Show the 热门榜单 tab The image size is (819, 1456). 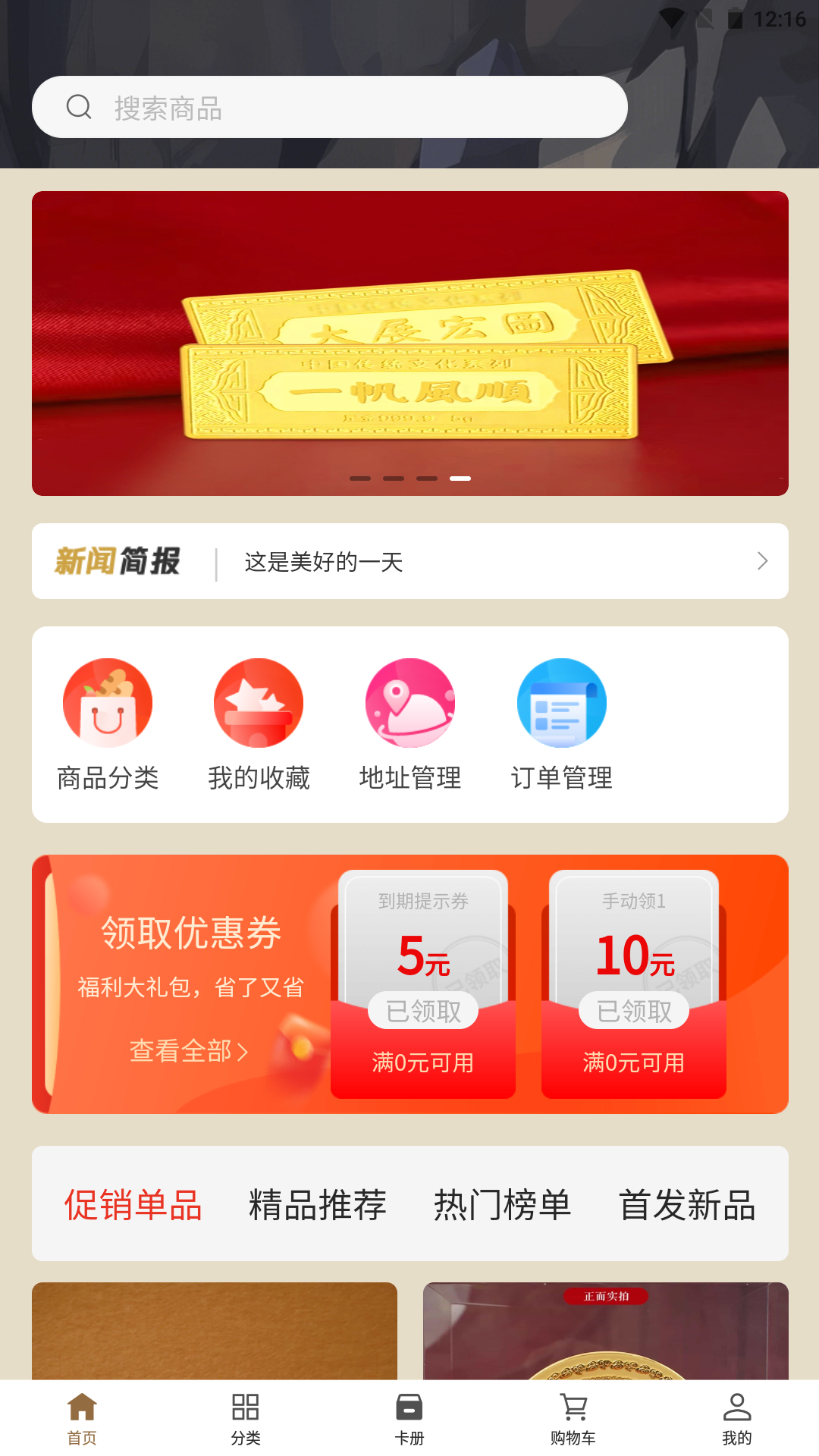pyautogui.click(x=502, y=1204)
